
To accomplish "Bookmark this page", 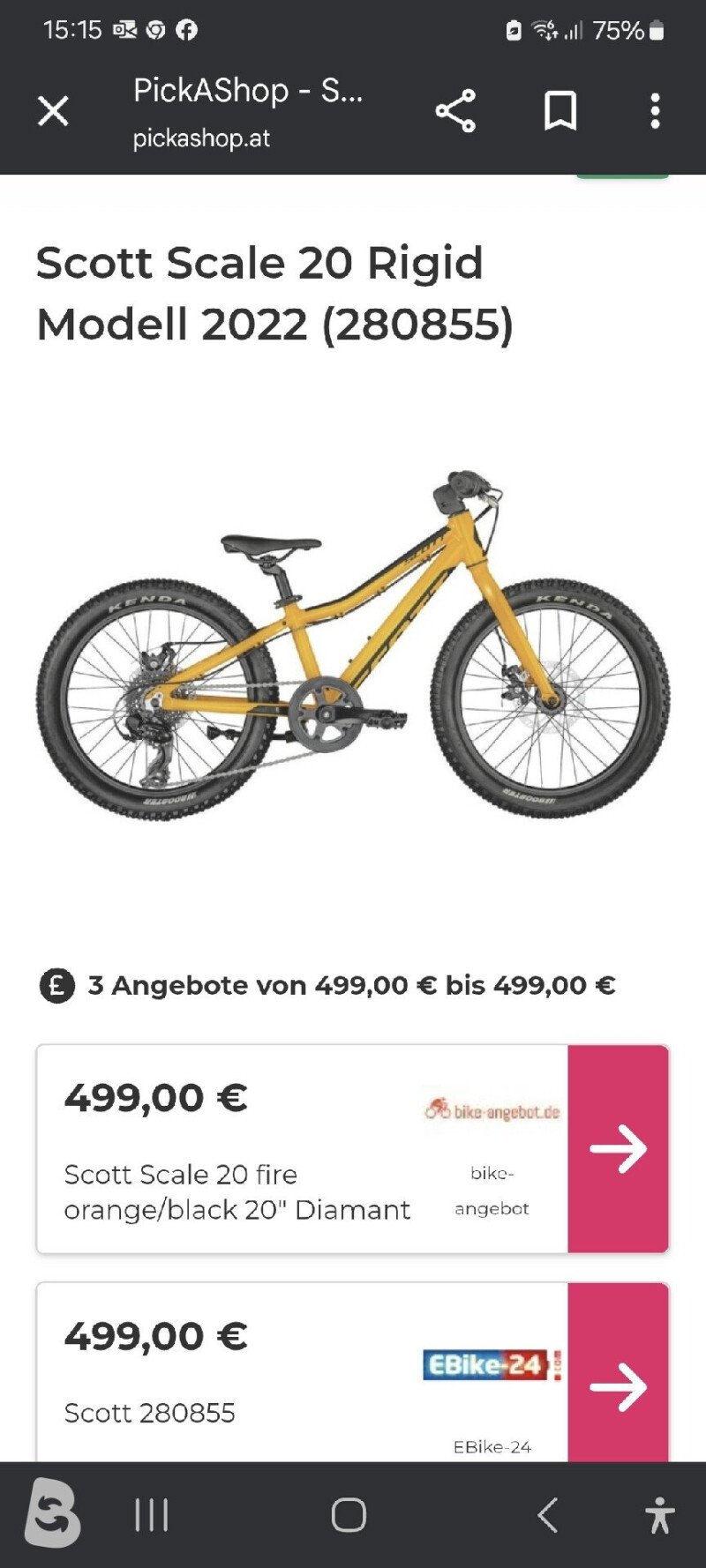I will click(x=560, y=111).
